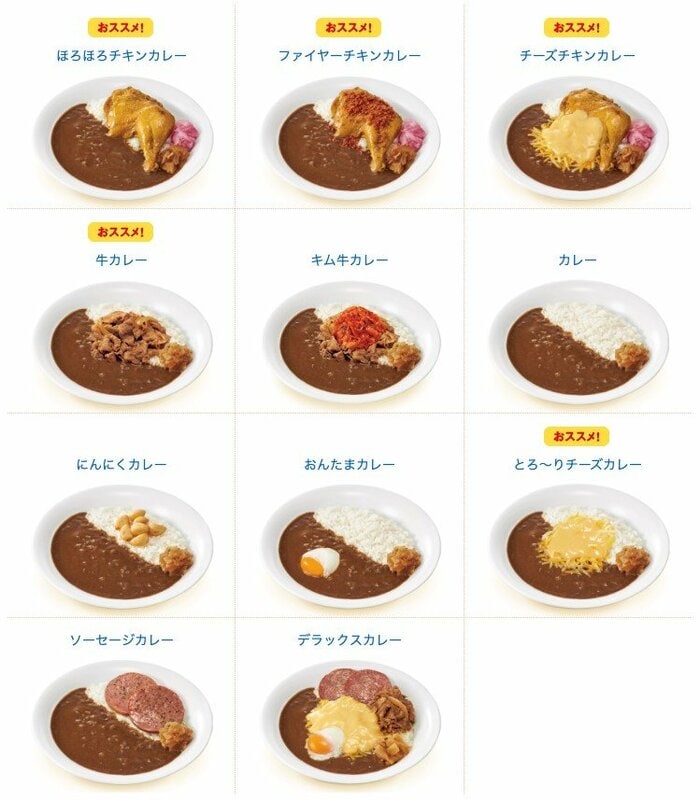700x801 pixels.
Task: Tap the キム牛カレー card
Action: (x=350, y=342)
